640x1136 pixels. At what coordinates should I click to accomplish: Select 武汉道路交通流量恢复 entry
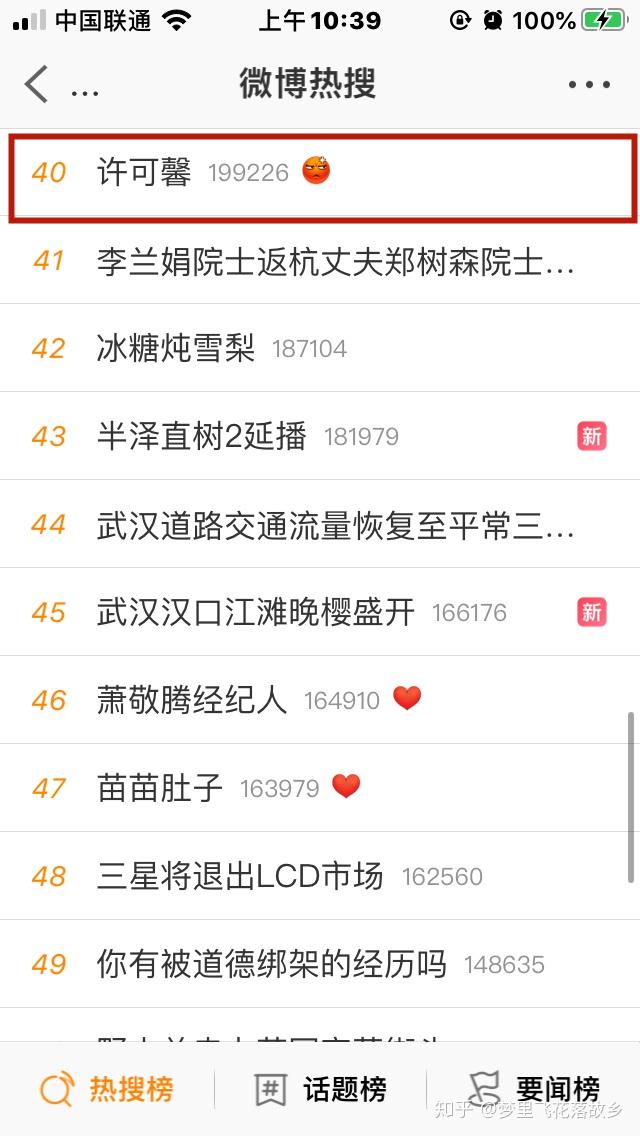[x=320, y=525]
